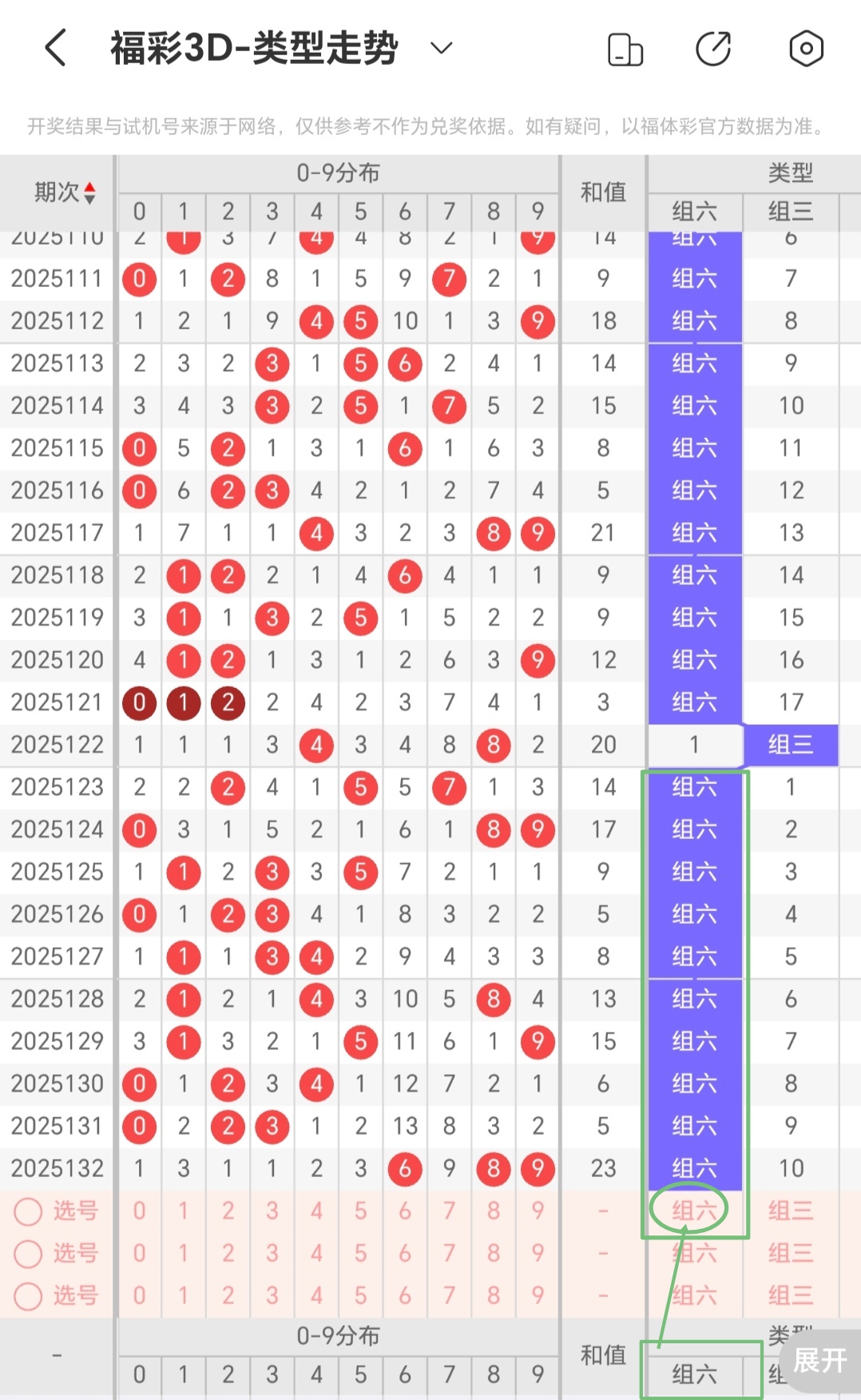Go back using the top-left arrow
The image size is (861, 1400).
55,48
